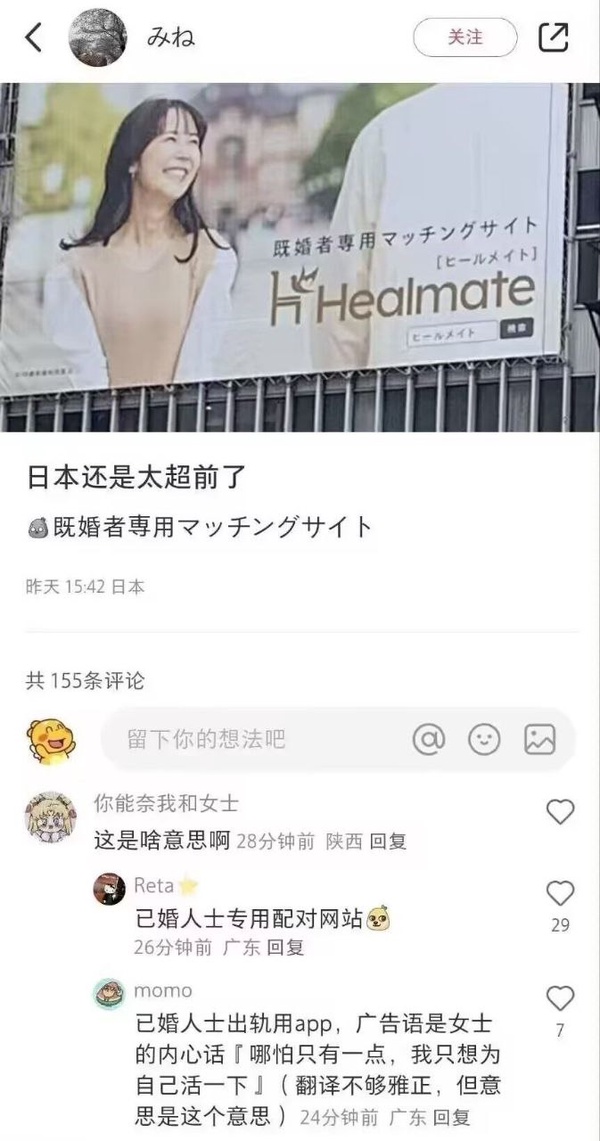Like momo's reply
The image size is (600, 1141).
click(560, 998)
